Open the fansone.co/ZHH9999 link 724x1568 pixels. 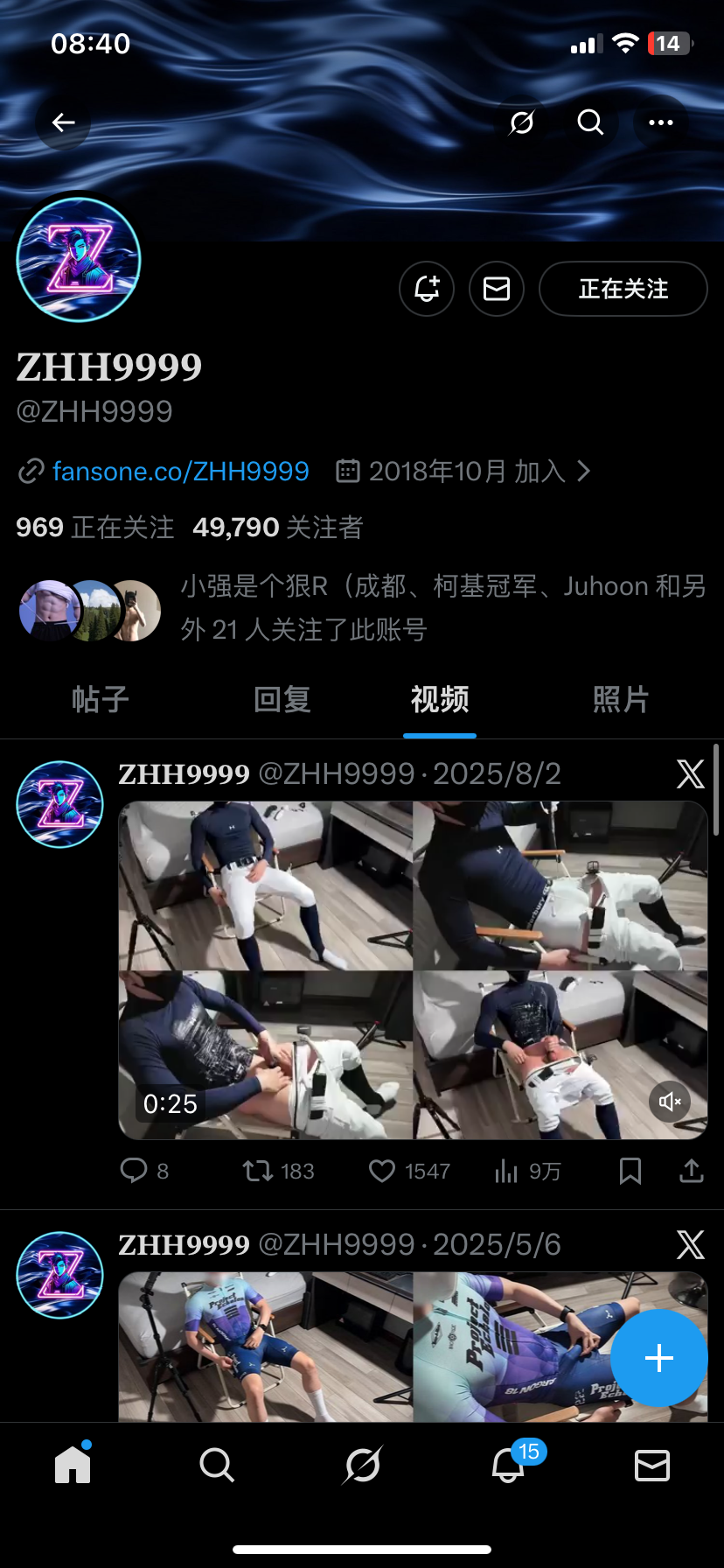click(180, 472)
